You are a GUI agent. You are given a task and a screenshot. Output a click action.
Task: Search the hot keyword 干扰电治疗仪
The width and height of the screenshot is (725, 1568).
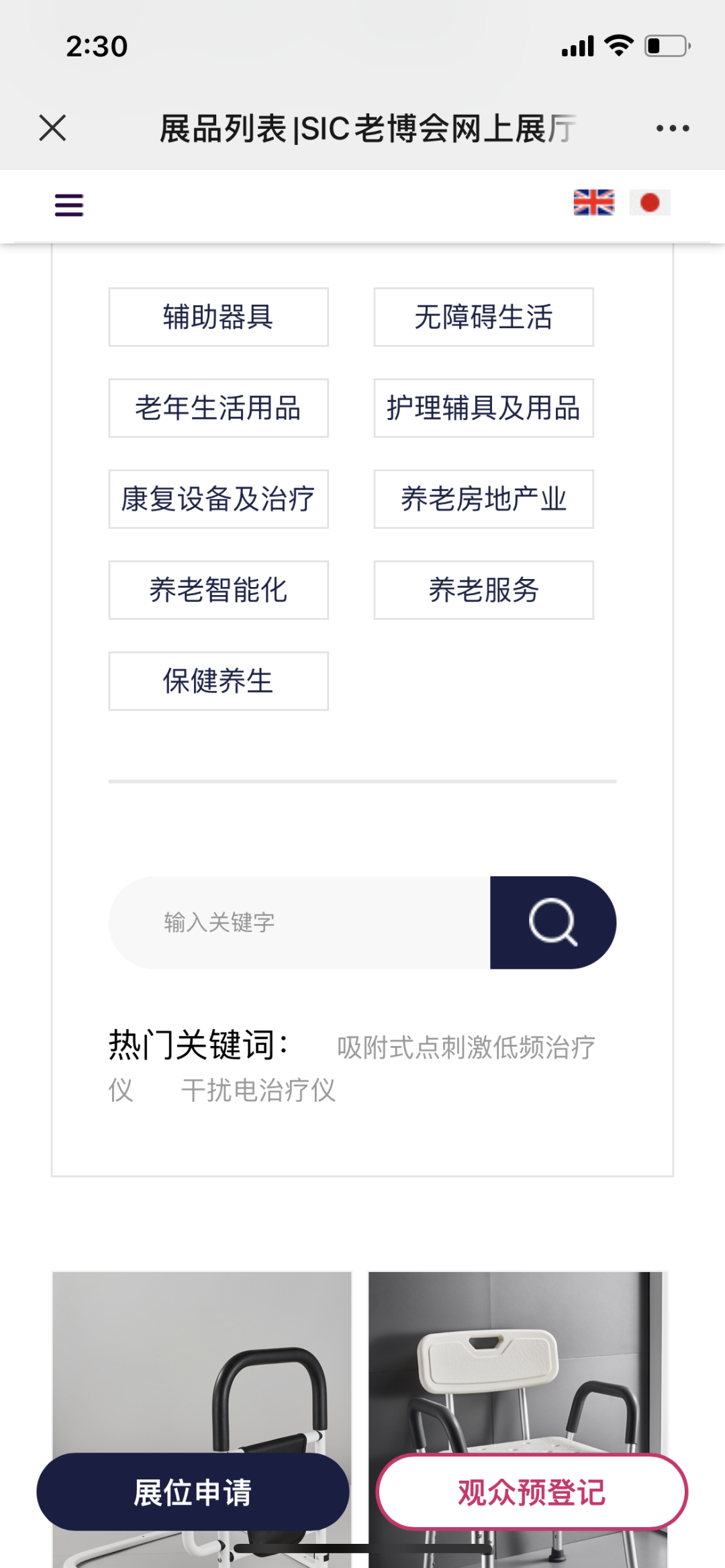pos(258,1090)
